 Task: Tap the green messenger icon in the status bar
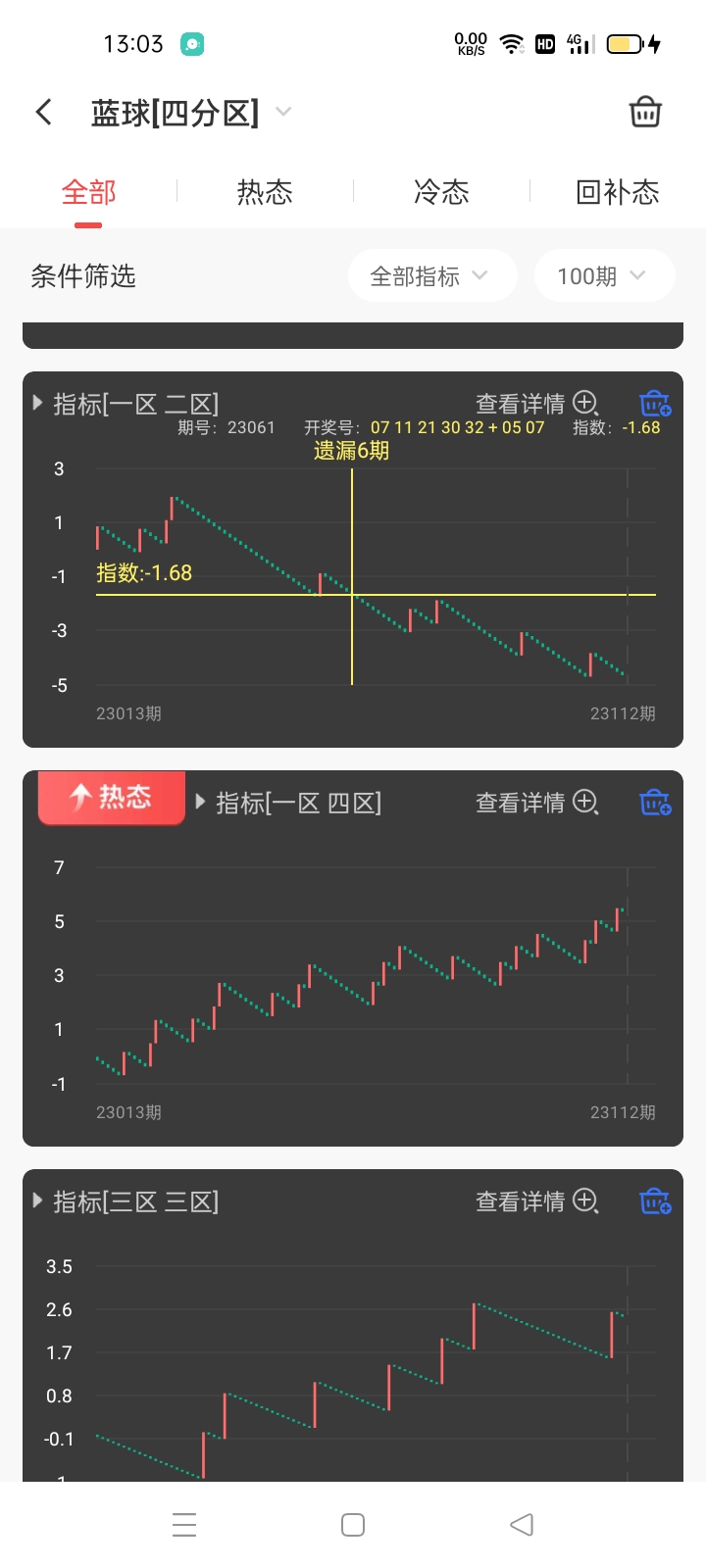(191, 44)
